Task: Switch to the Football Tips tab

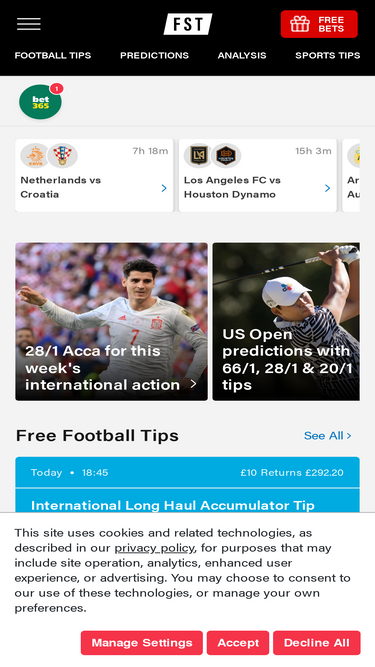Action: click(53, 55)
